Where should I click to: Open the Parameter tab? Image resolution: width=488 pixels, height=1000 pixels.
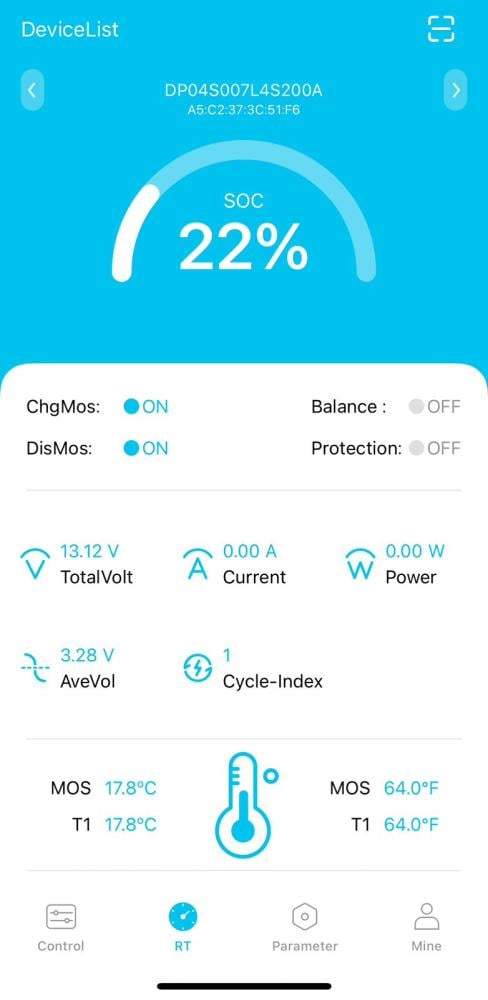[x=305, y=927]
